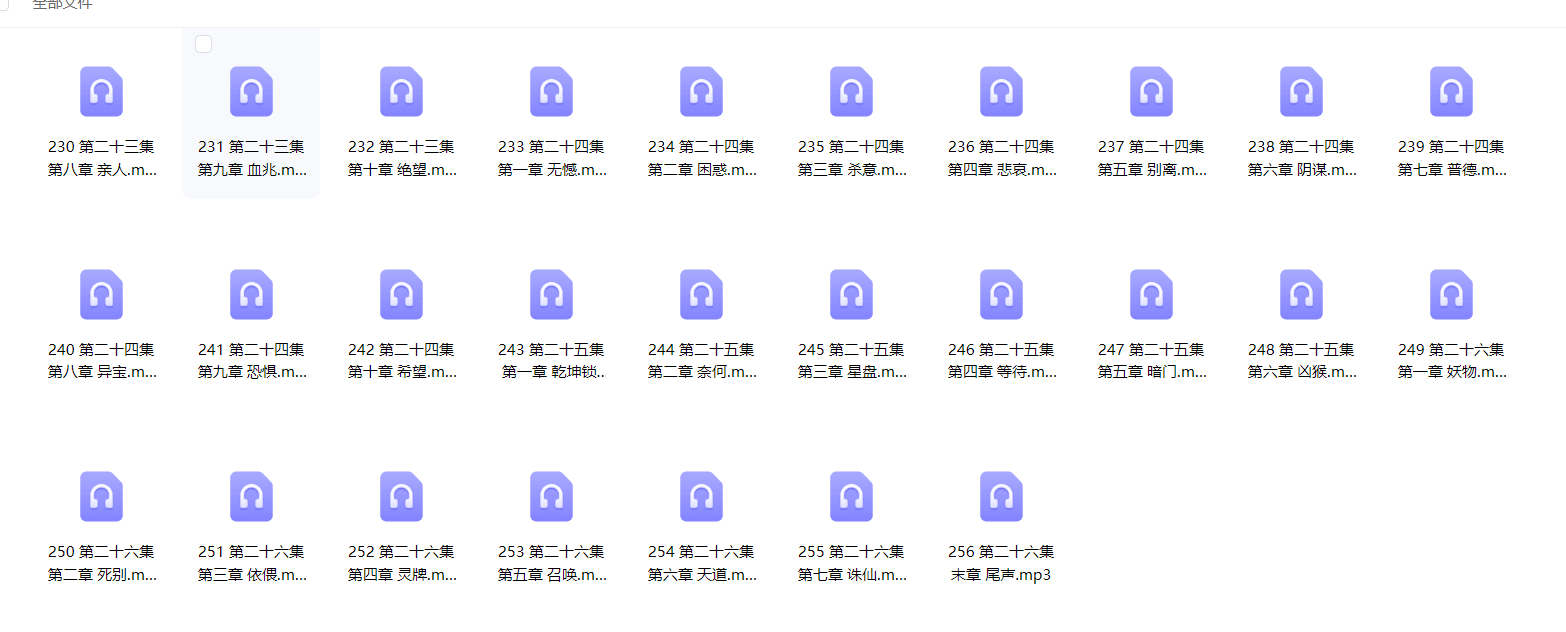Screen dimensions: 1566x632
Task: Open file 238 第六章 阴谋
Action: coord(1301,92)
